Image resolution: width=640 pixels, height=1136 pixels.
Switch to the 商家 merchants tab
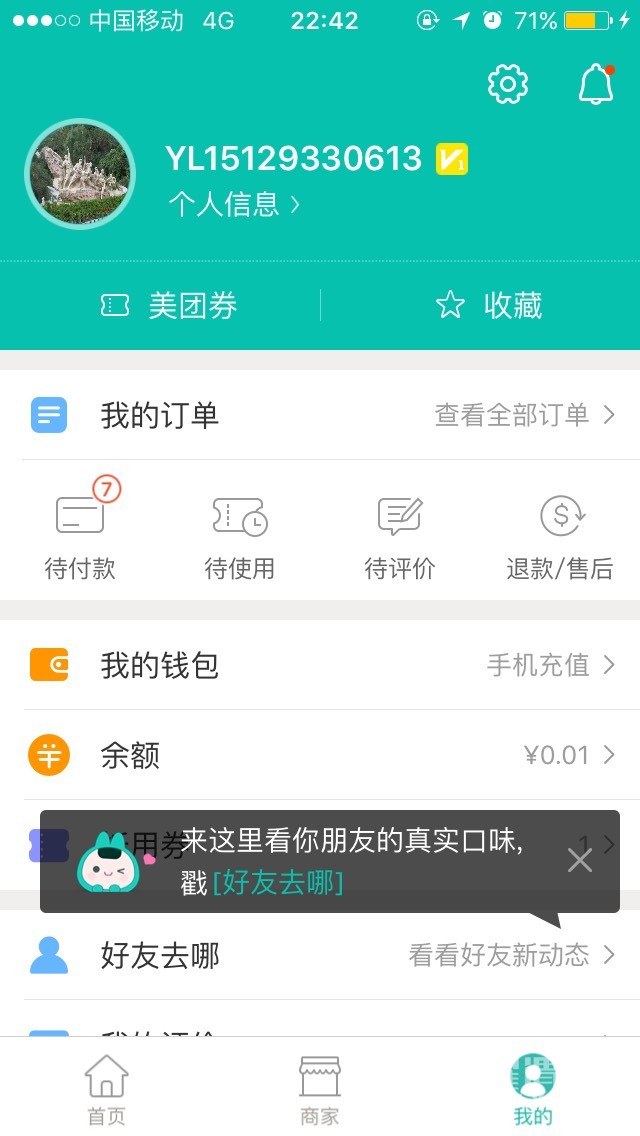click(320, 1088)
